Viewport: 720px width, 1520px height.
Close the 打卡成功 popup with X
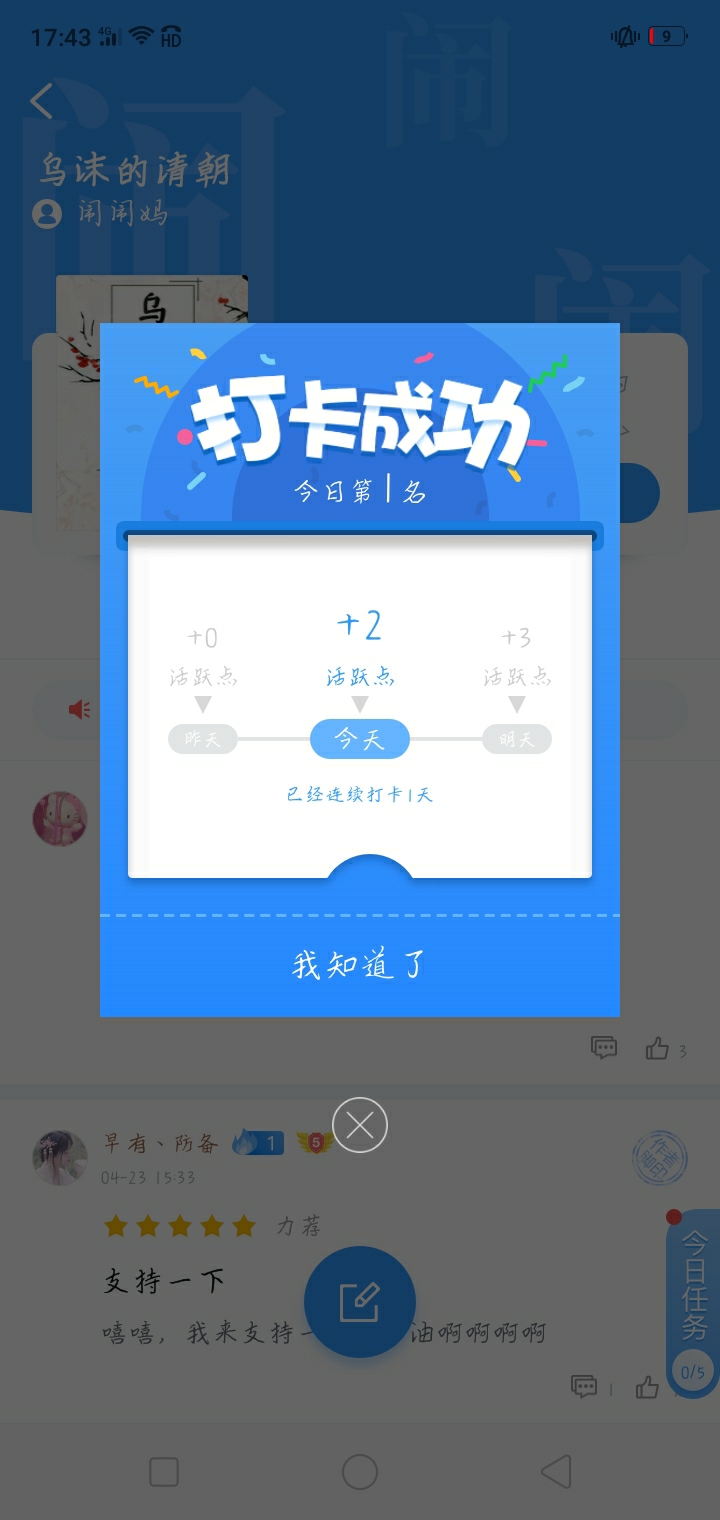tap(360, 1125)
